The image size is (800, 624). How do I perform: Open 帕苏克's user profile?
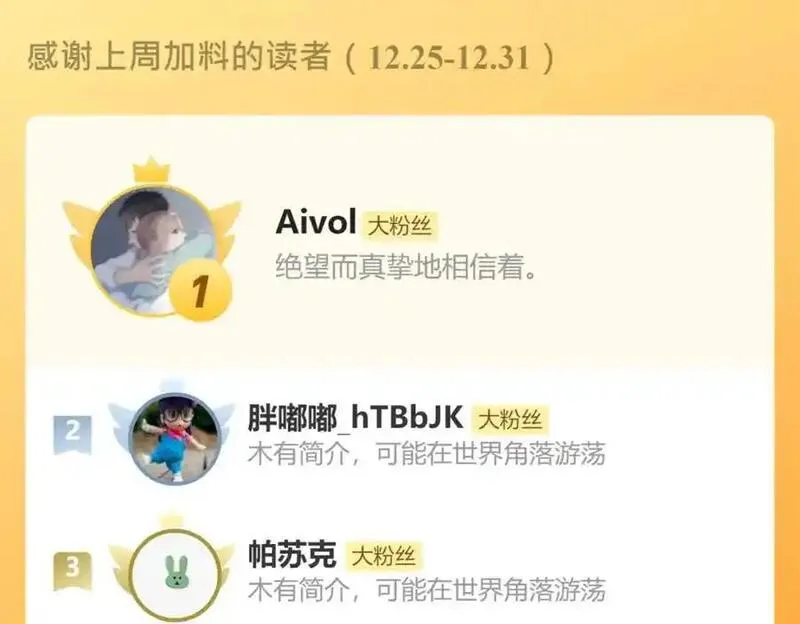tap(292, 554)
